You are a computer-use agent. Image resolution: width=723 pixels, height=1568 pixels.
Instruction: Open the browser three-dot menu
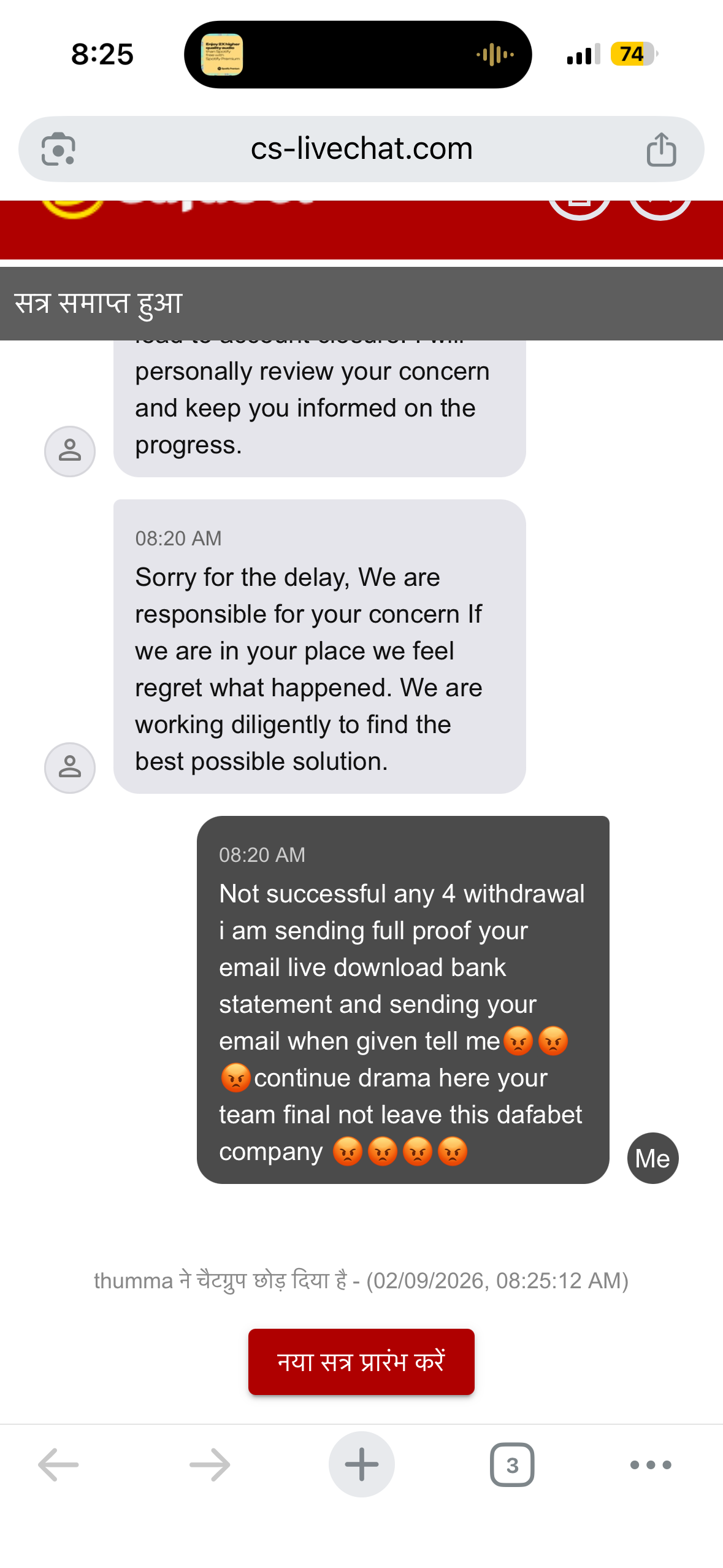click(651, 1464)
